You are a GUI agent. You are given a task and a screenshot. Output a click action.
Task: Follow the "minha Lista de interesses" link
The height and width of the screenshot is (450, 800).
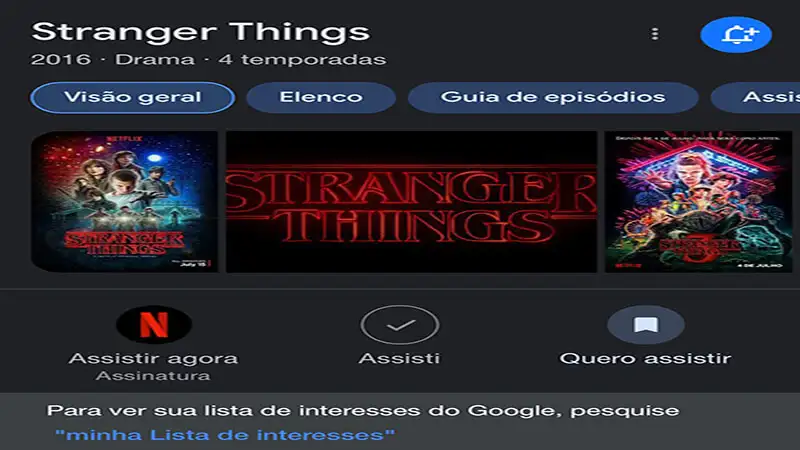click(x=225, y=435)
